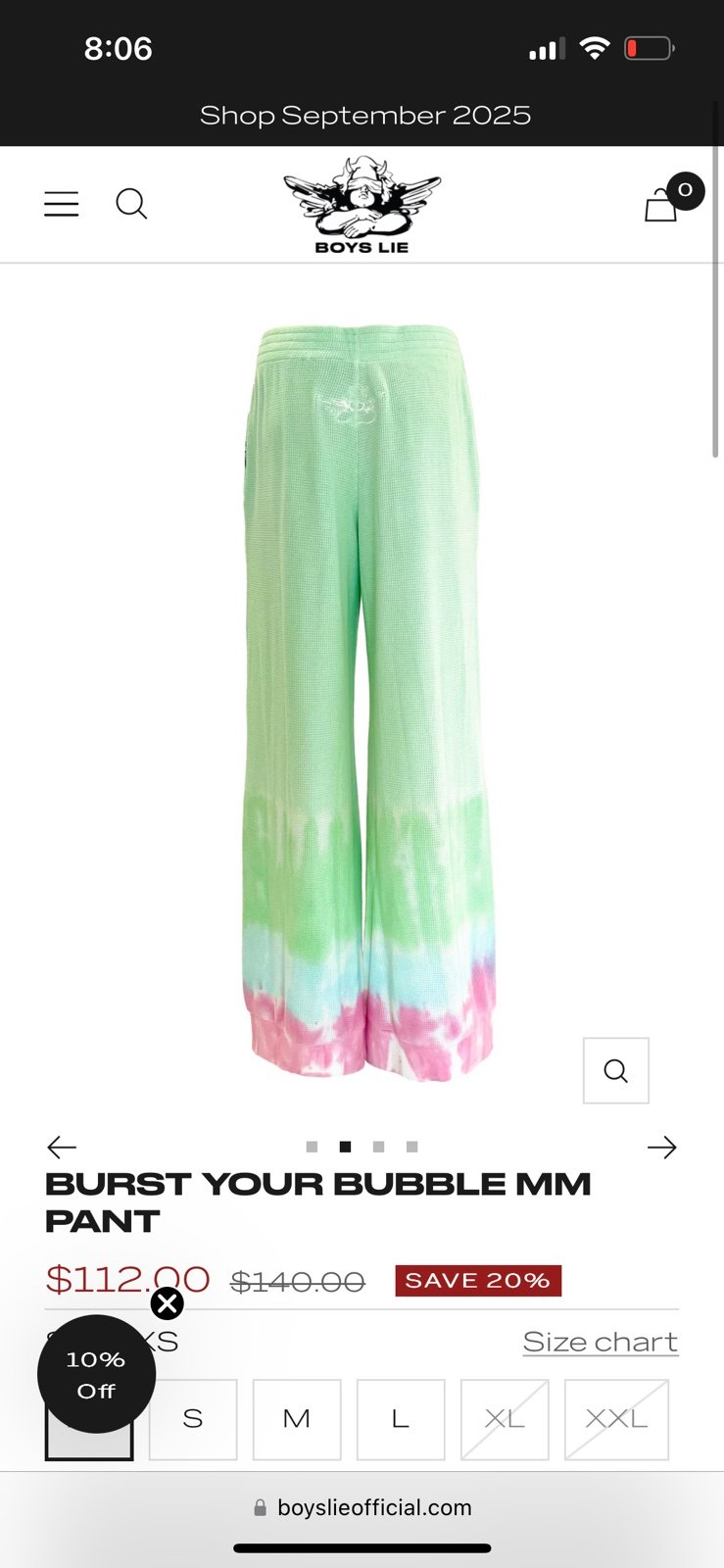Show the previous product photo
The height and width of the screenshot is (1568, 724).
62,1147
